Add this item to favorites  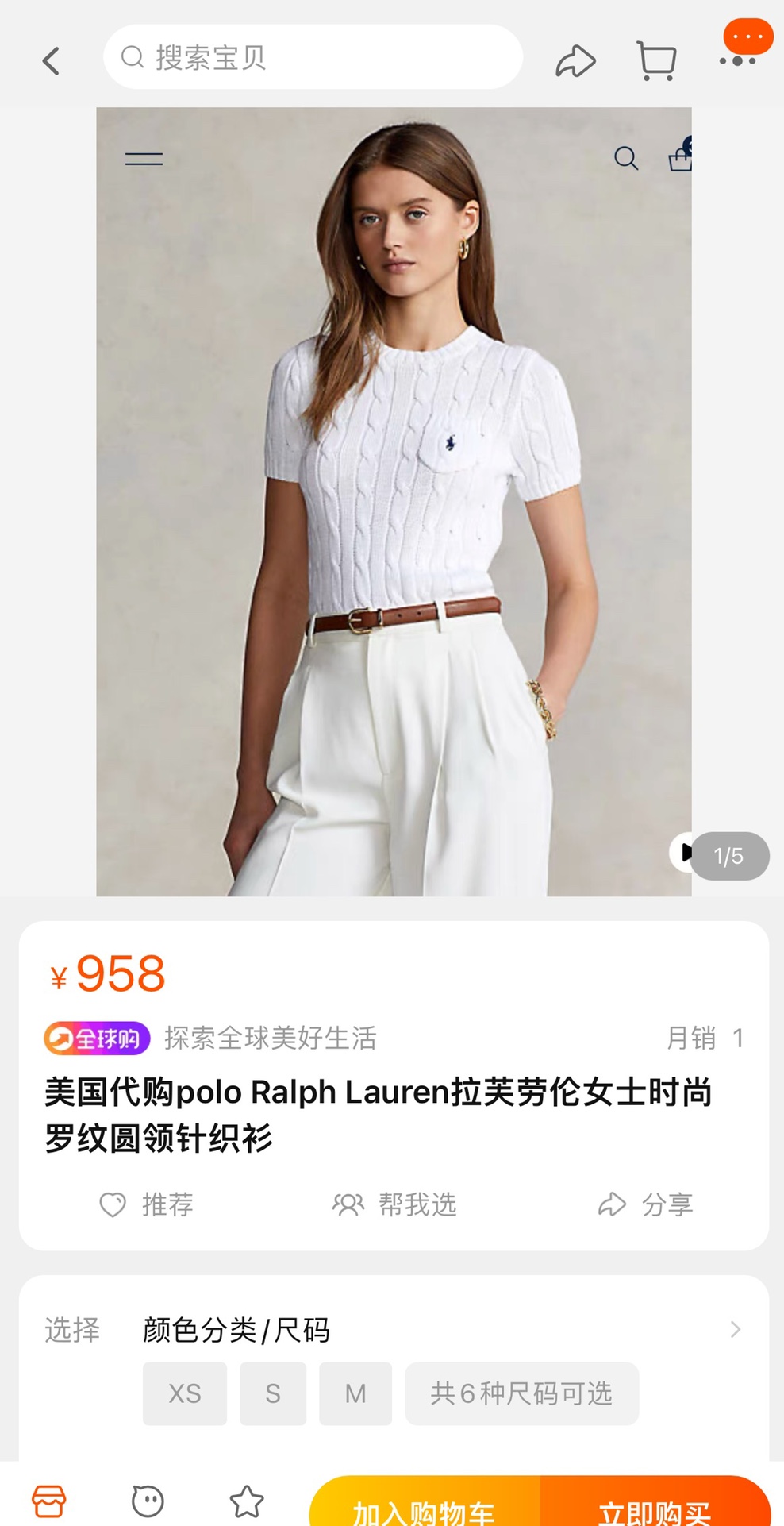click(246, 1501)
